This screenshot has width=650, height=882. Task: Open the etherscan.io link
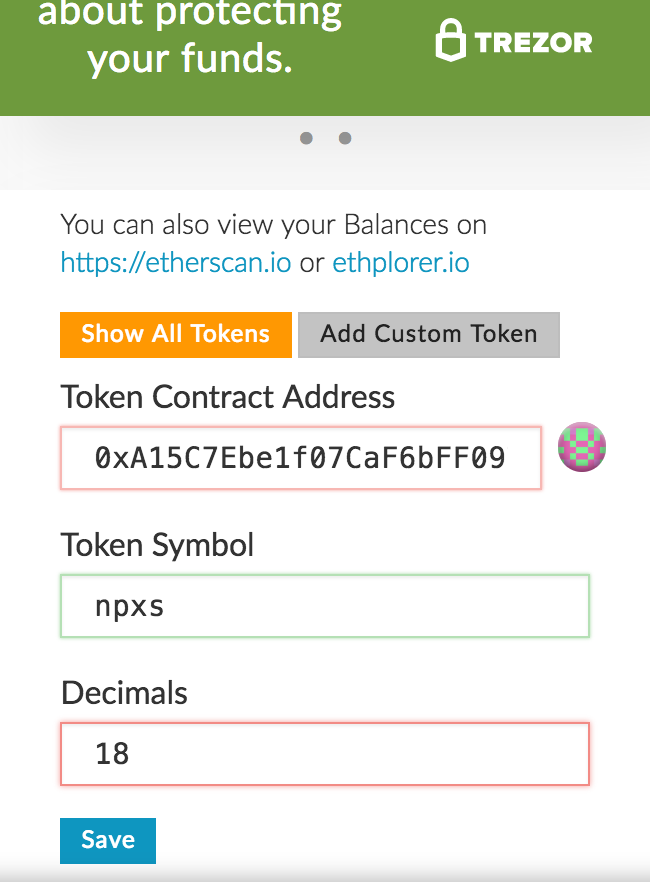tap(176, 263)
